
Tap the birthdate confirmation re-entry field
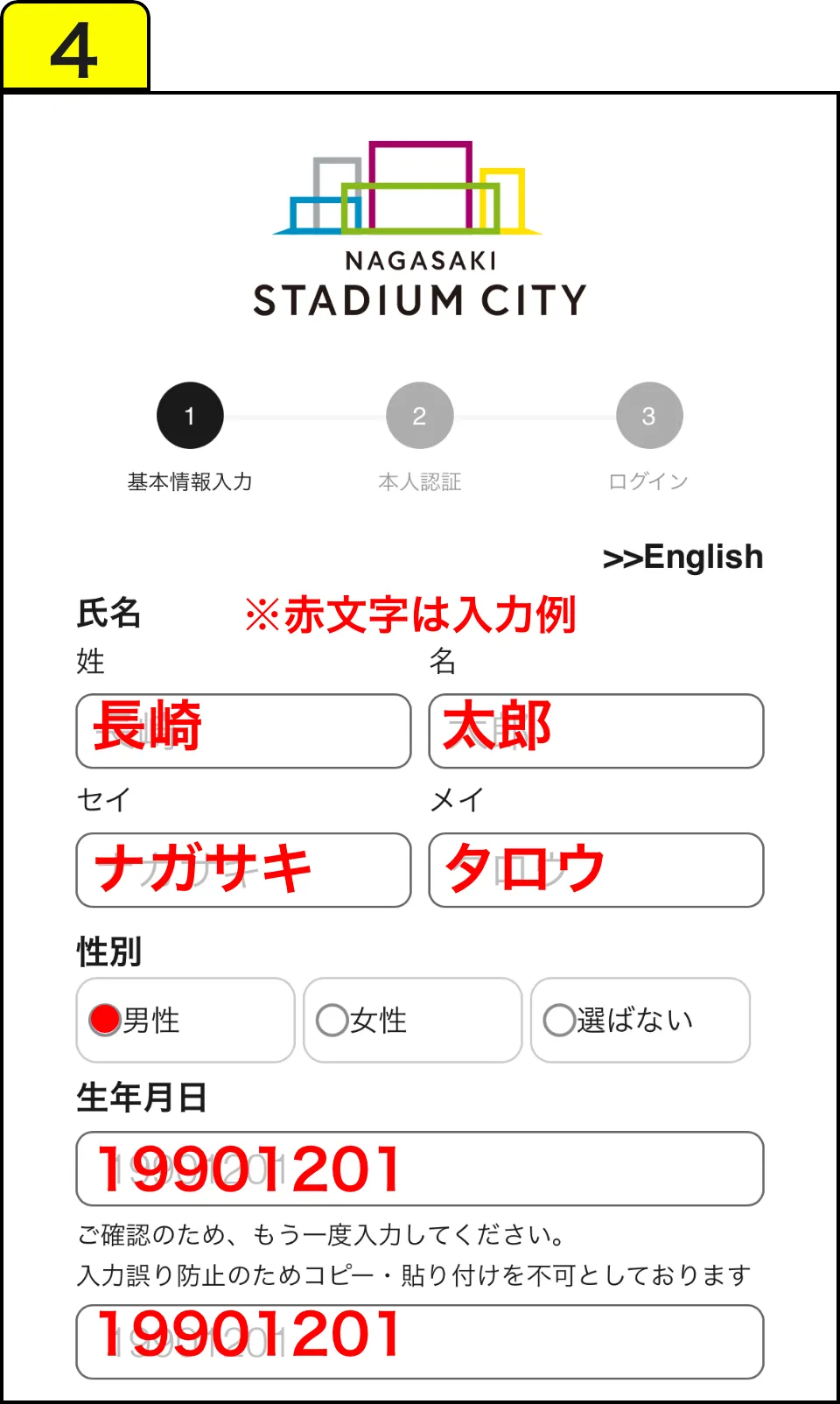420,1342
